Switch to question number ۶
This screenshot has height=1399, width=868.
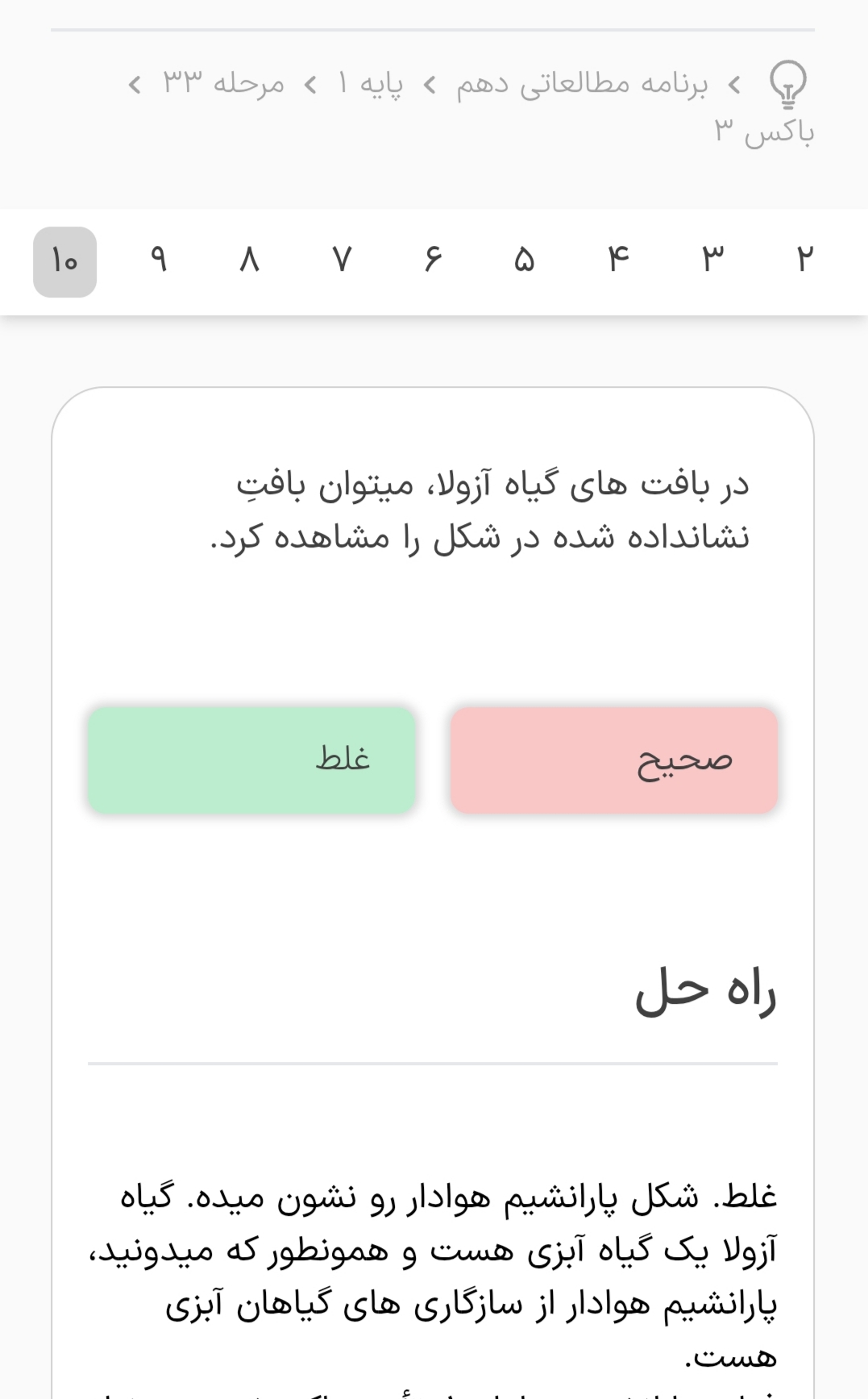(434, 260)
